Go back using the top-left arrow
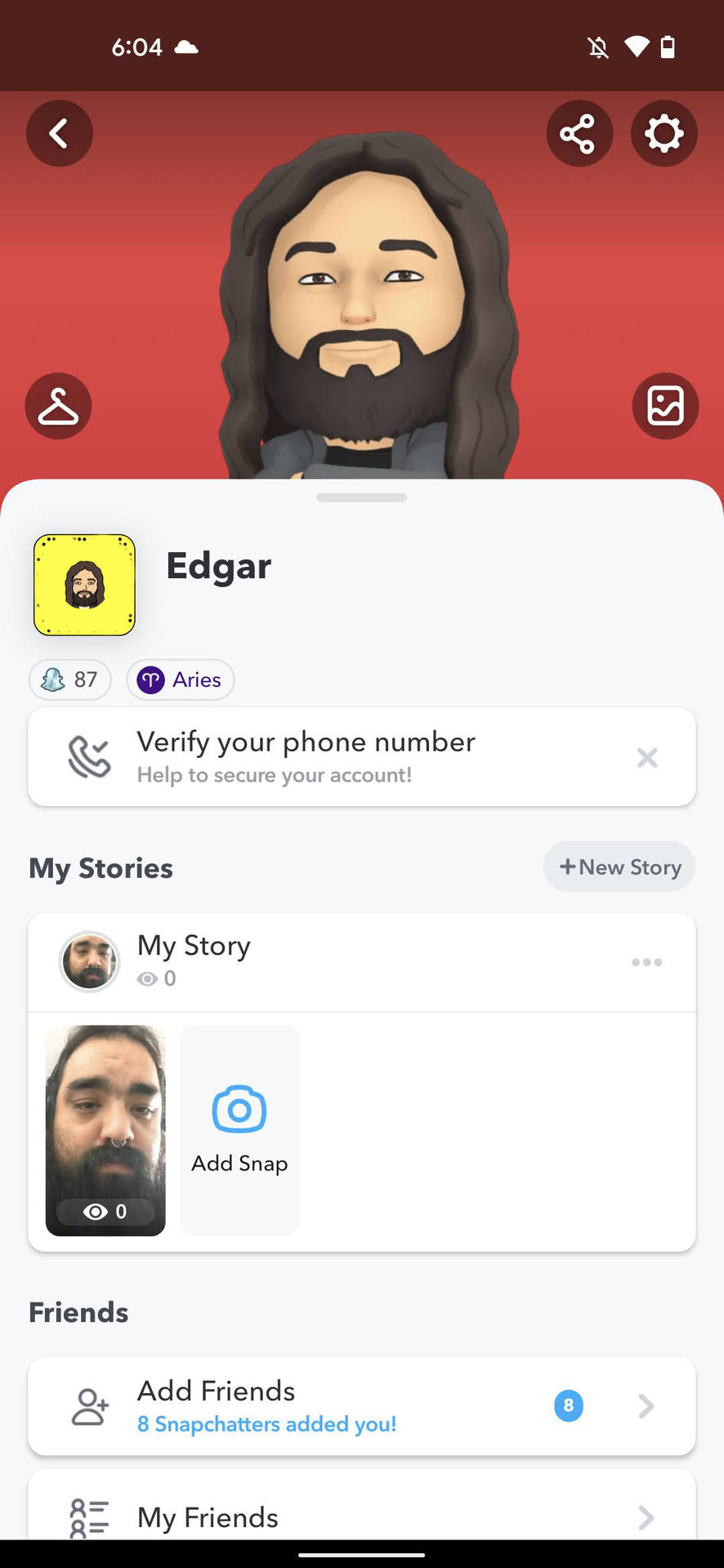The image size is (724, 1568). [x=60, y=134]
